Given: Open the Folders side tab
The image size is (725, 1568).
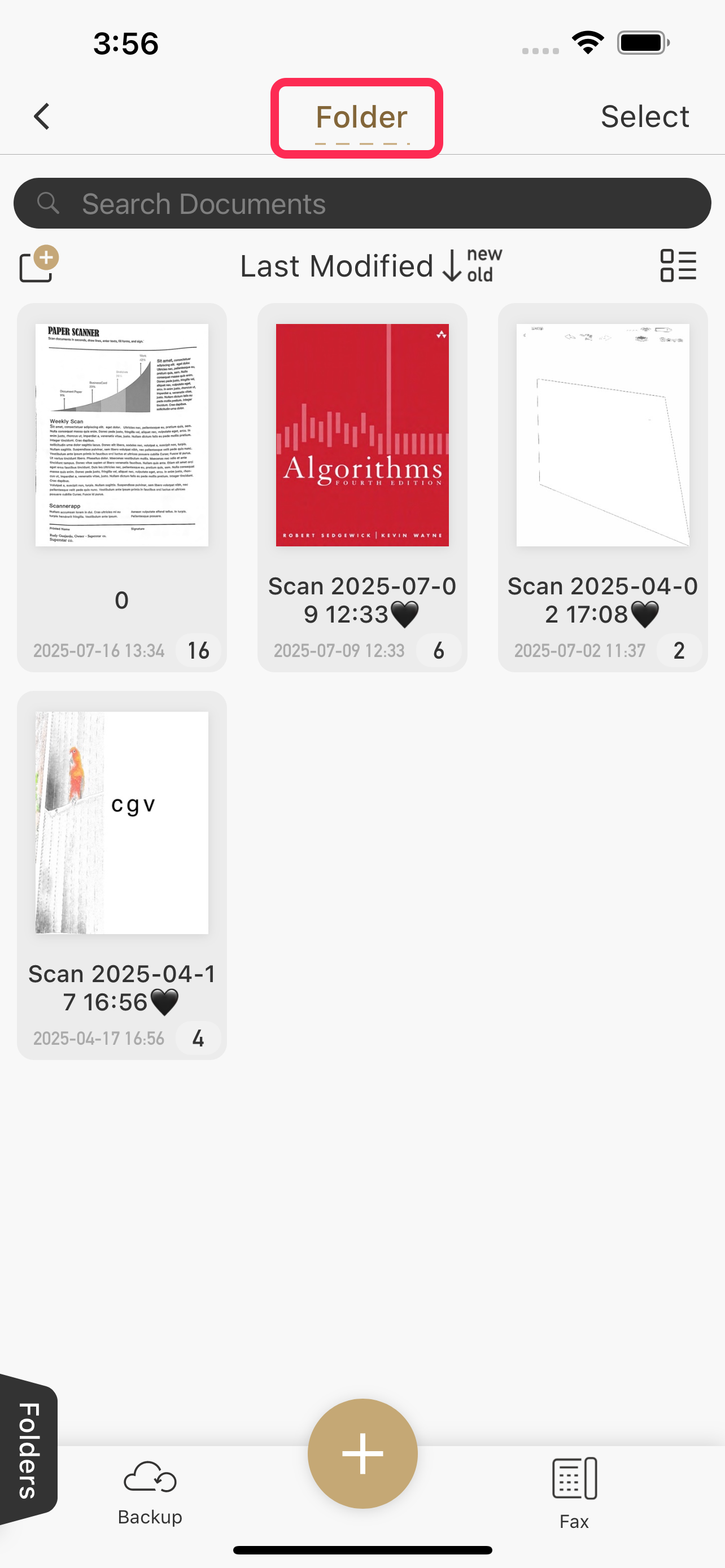Looking at the screenshot, I should (x=28, y=1449).
